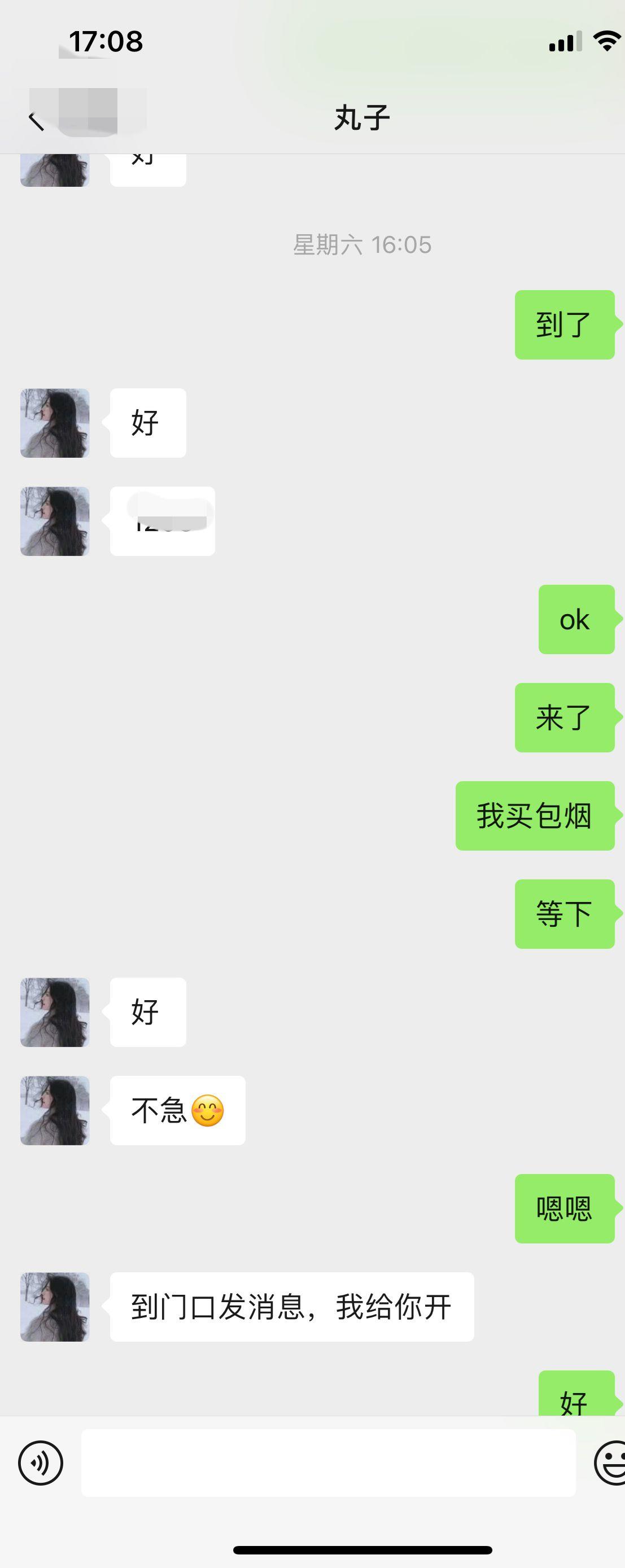Image resolution: width=625 pixels, height=1568 pixels.
Task: Tap the avatar next to the top '好' bubble
Action: pyautogui.click(x=54, y=422)
